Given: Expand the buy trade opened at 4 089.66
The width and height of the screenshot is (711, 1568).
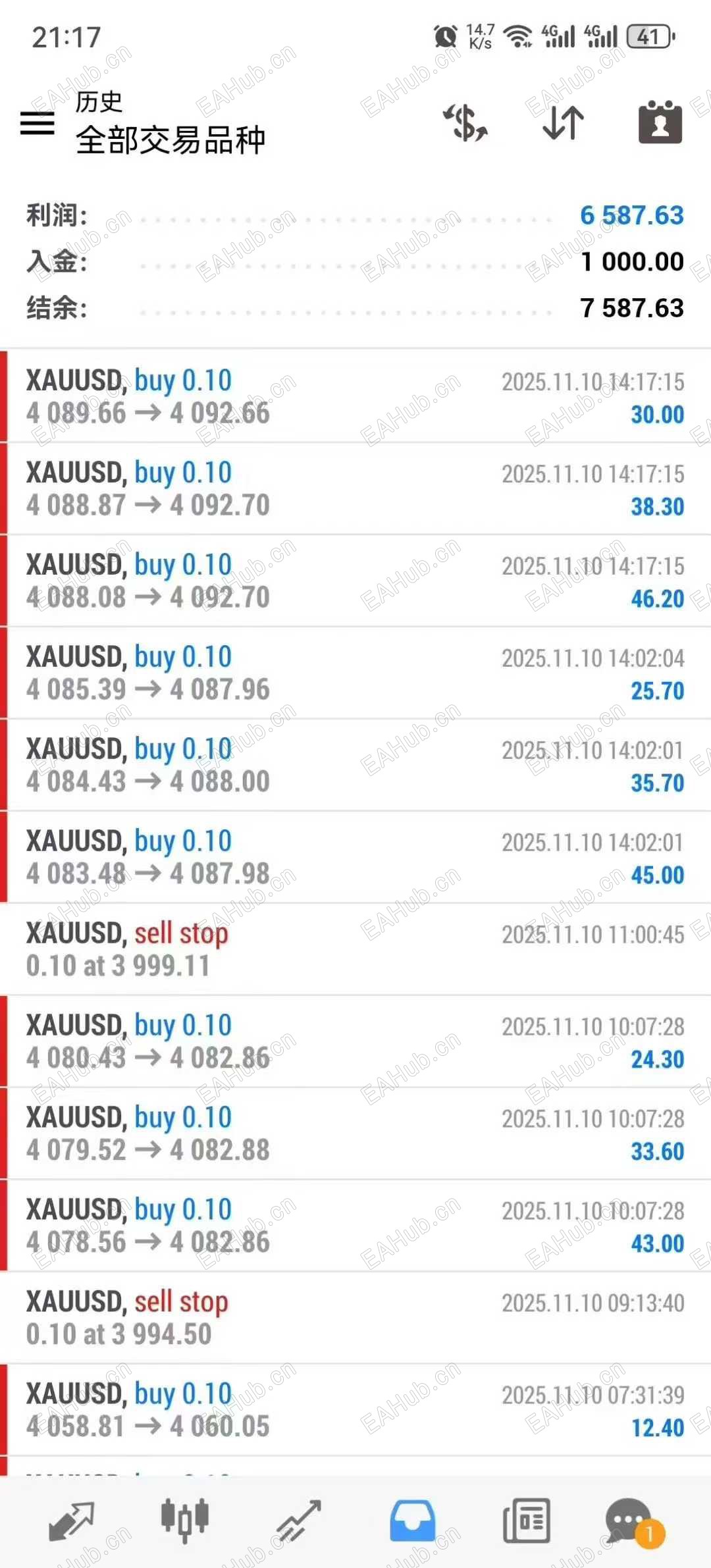Looking at the screenshot, I should (355, 397).
